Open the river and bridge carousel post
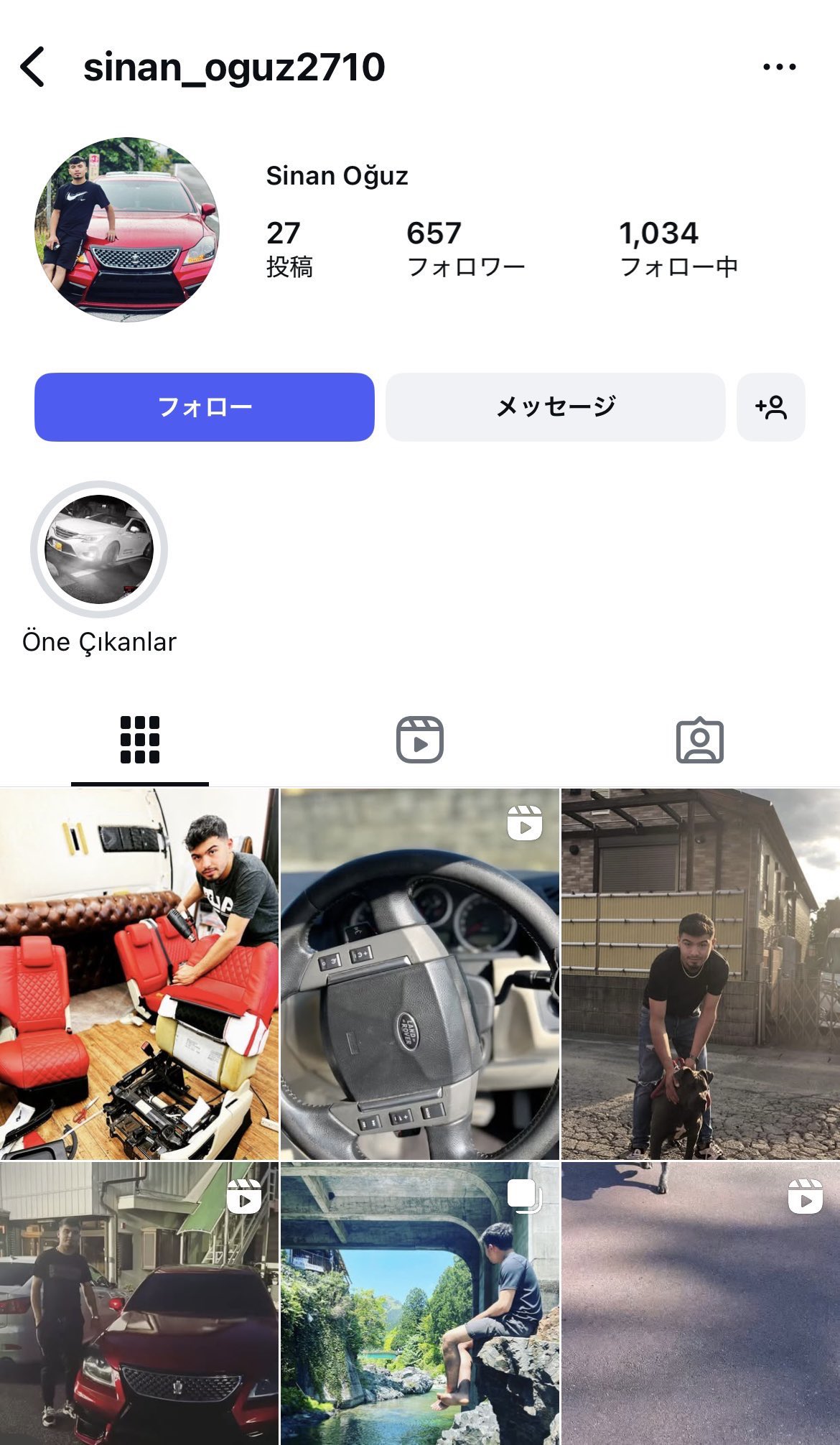Screen dimensions: 840x1445 (x=419, y=1304)
